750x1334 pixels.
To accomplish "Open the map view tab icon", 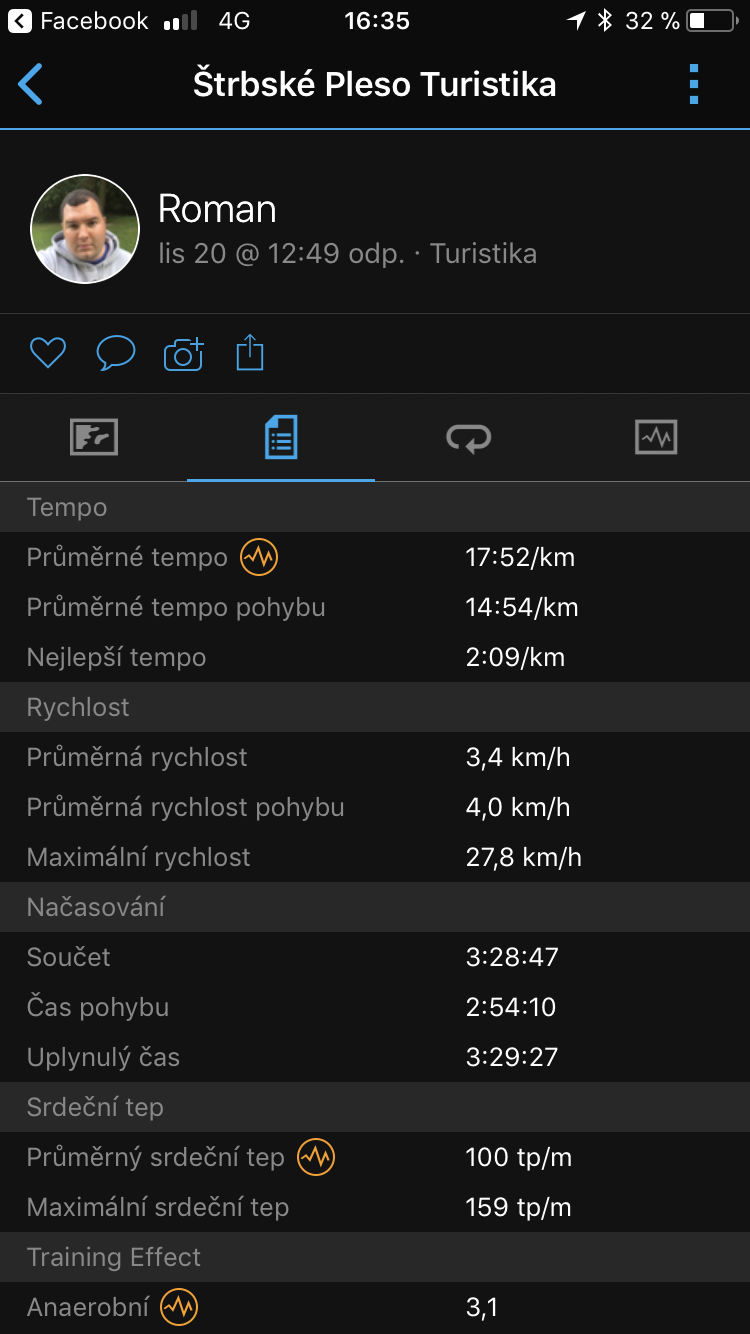I will 93,437.
